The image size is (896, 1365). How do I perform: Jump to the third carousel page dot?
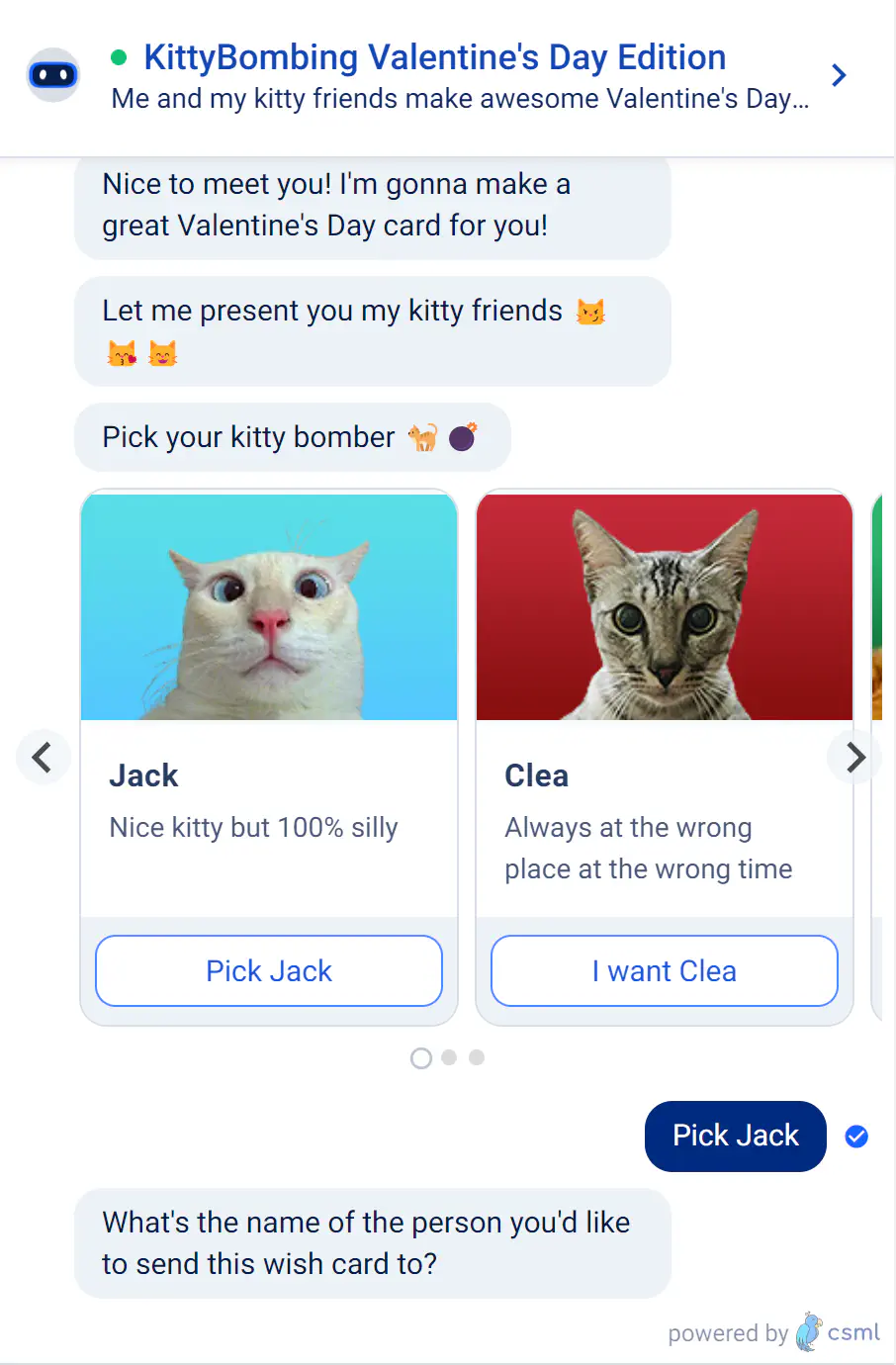[x=477, y=1057]
